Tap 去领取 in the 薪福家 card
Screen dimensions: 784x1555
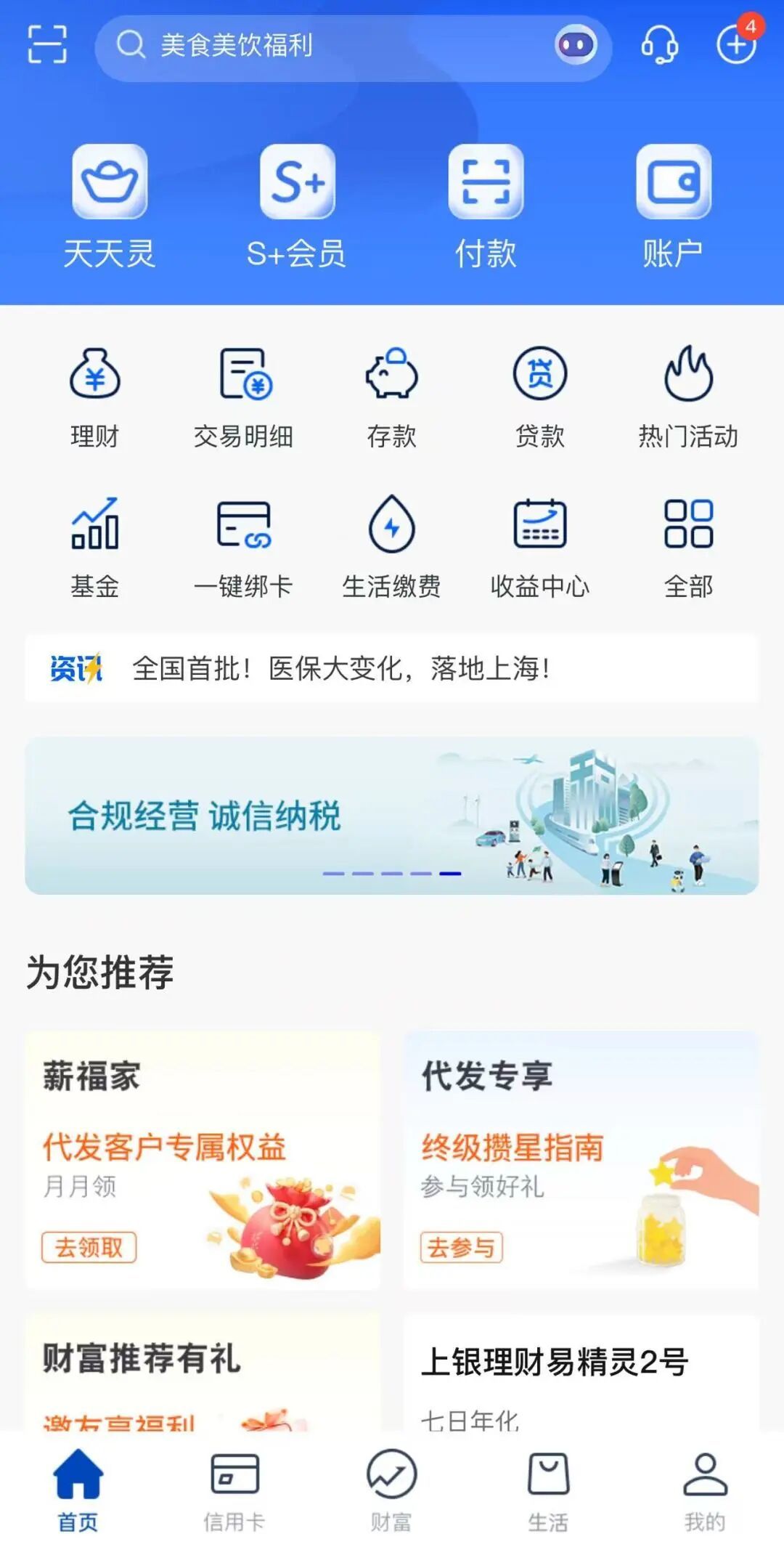[89, 1247]
